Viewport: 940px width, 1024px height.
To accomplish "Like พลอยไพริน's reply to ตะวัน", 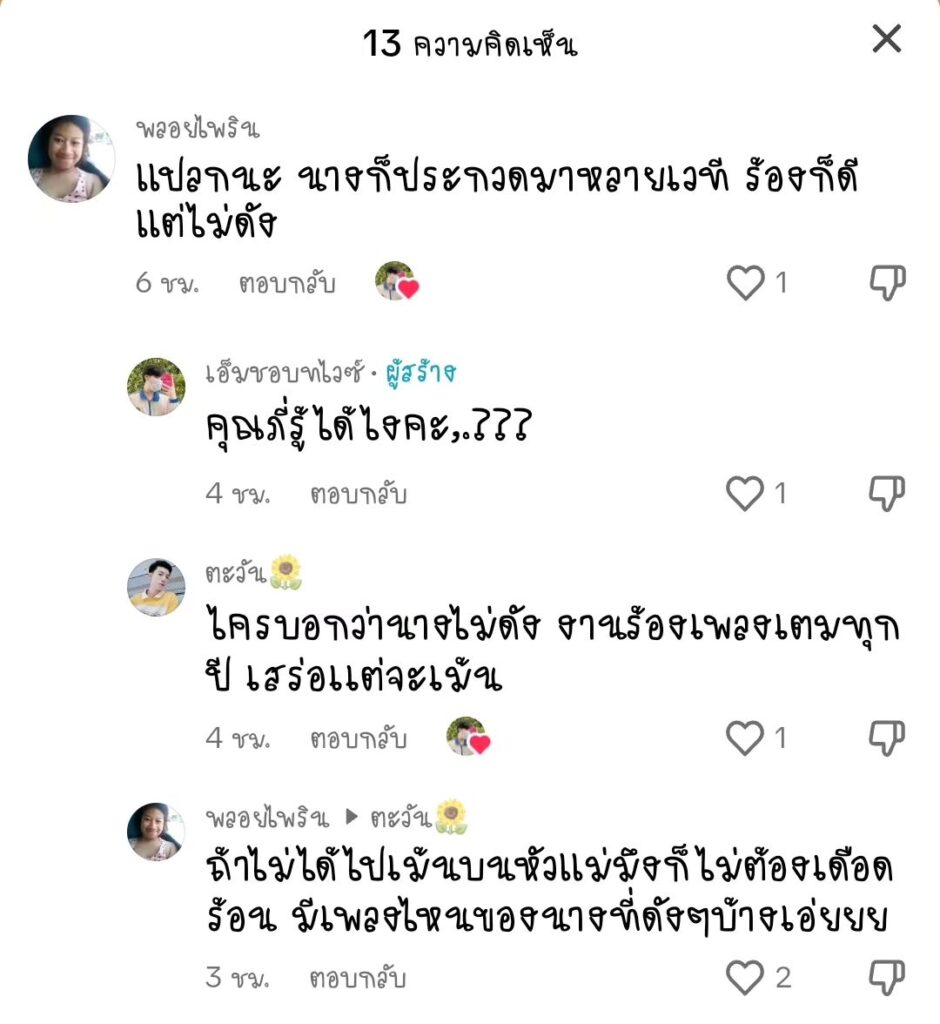I will pyautogui.click(x=745, y=977).
